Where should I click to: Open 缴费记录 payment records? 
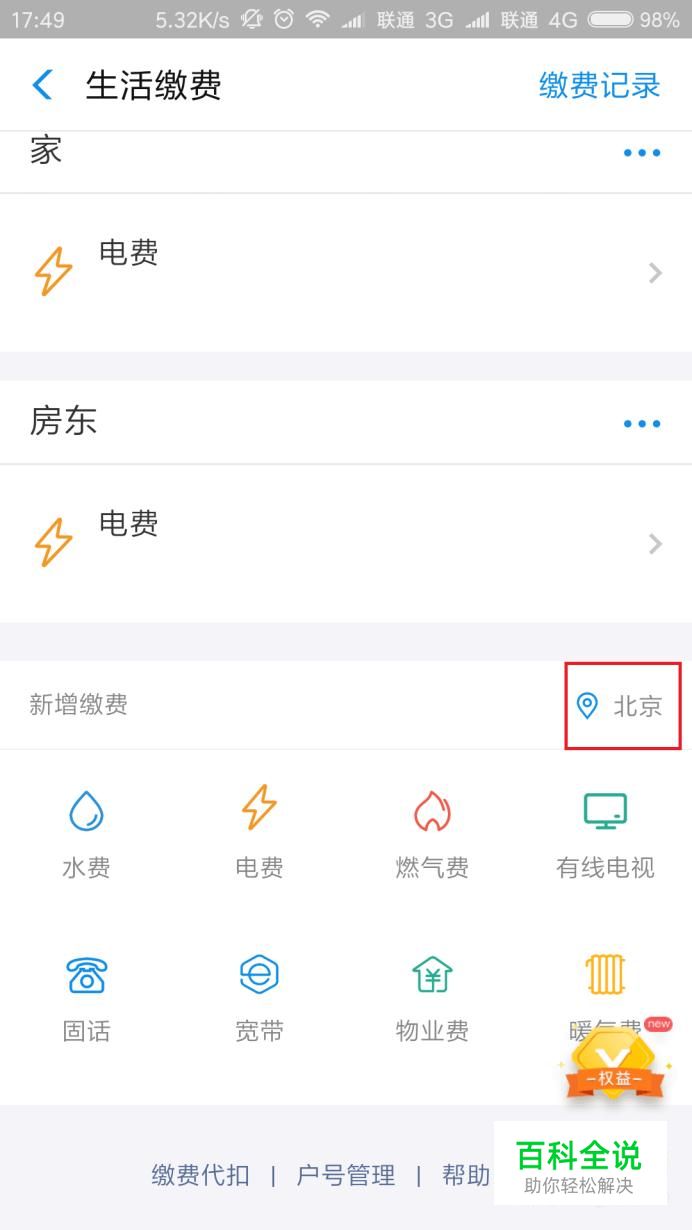pos(600,85)
